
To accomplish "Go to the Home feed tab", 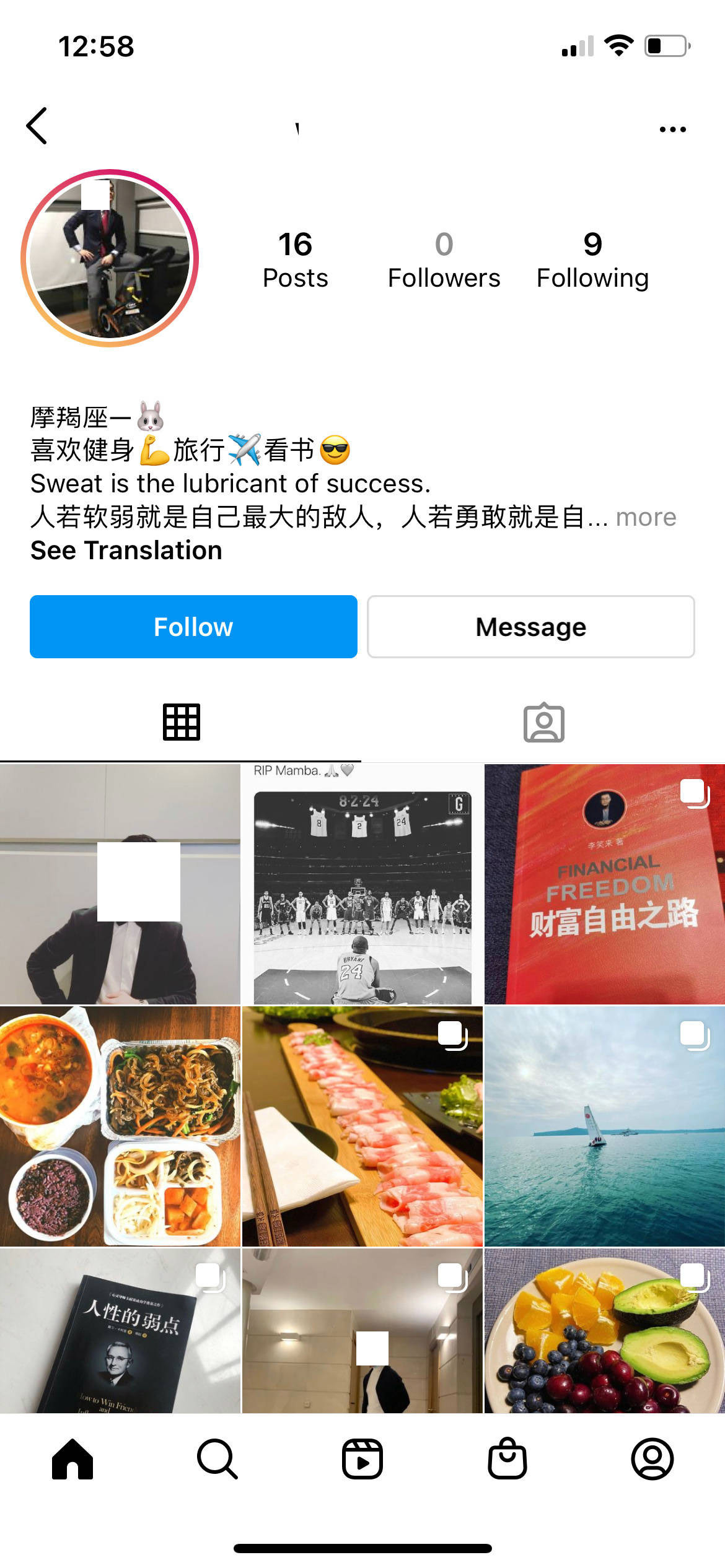I will [x=72, y=1459].
